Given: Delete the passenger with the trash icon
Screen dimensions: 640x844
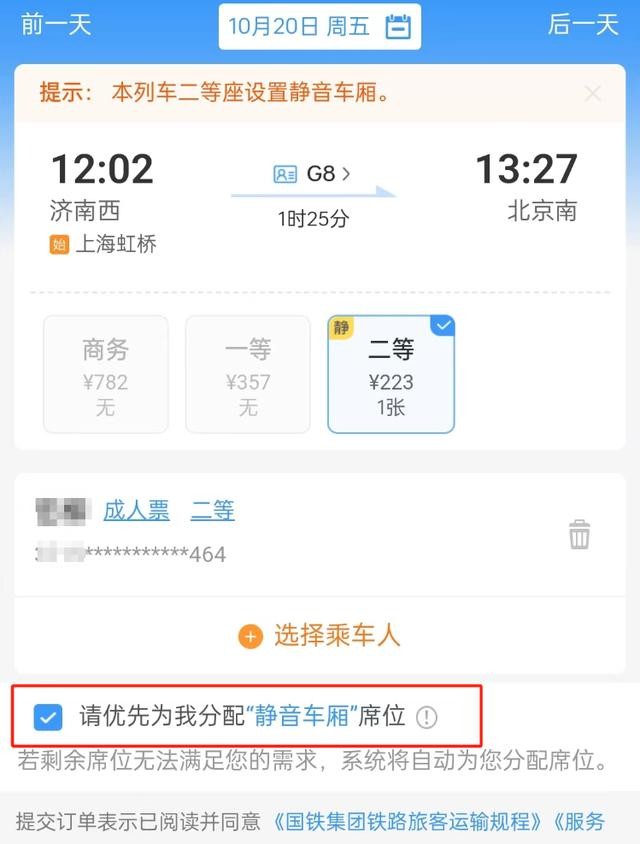Looking at the screenshot, I should click(579, 535).
